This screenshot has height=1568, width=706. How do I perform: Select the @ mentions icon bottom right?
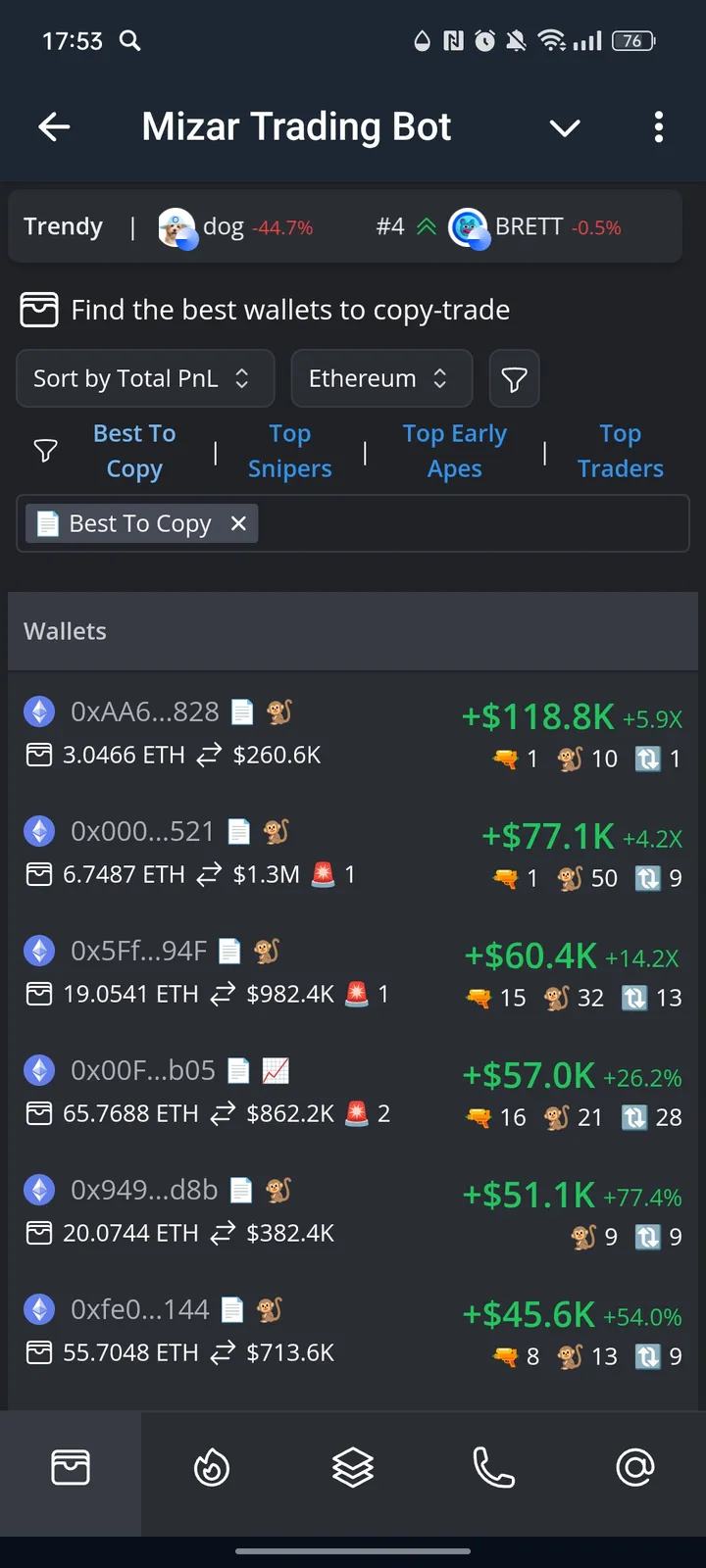pos(635,1467)
